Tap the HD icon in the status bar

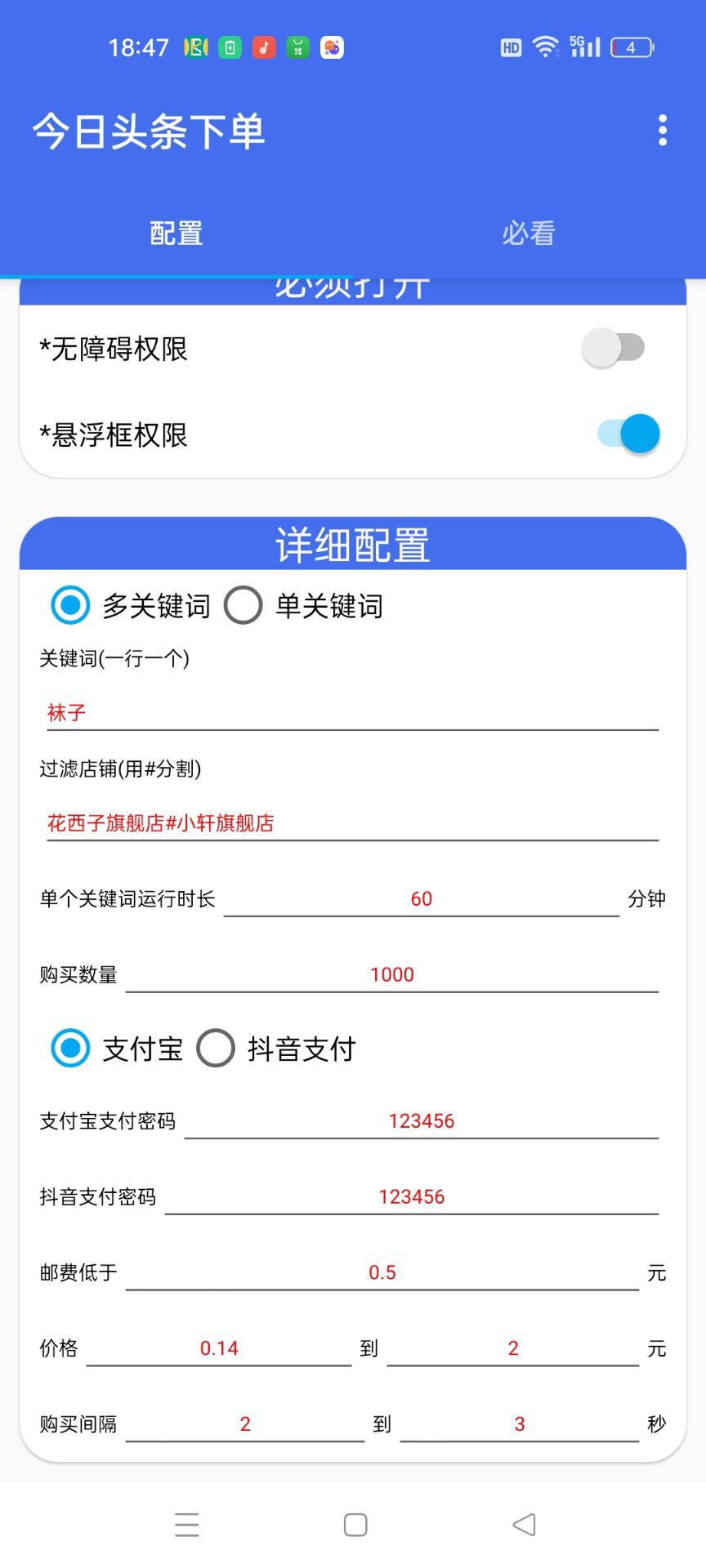[x=510, y=47]
